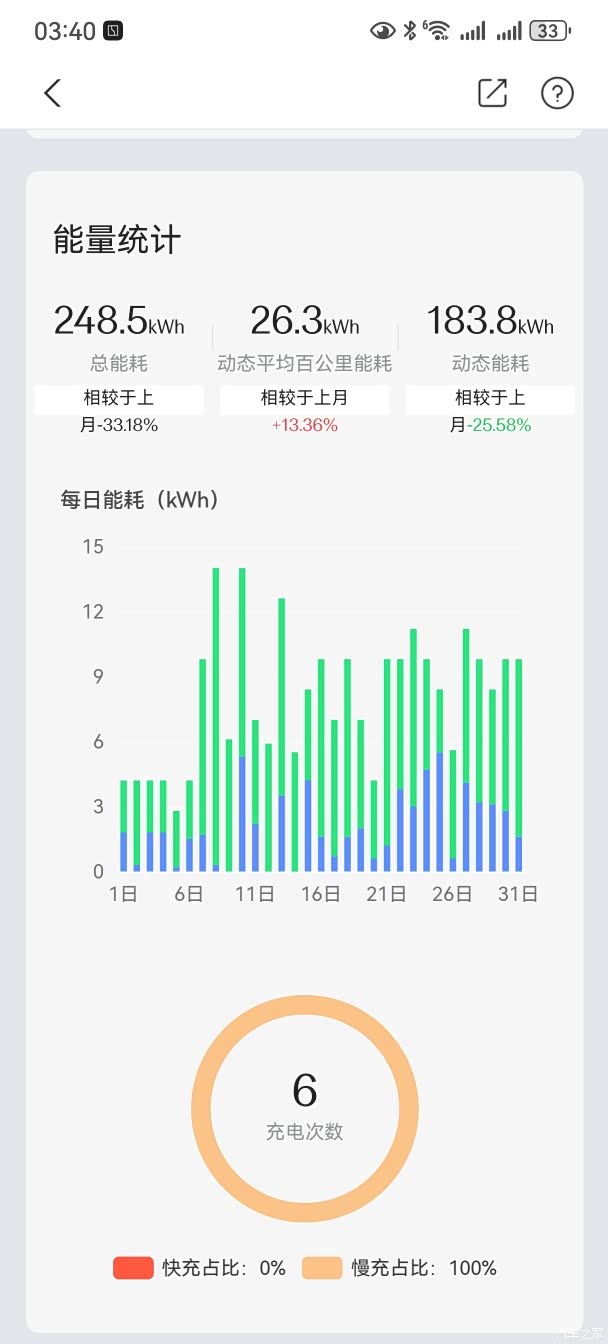Open the help question mark icon
The width and height of the screenshot is (608, 1344).
tap(557, 93)
